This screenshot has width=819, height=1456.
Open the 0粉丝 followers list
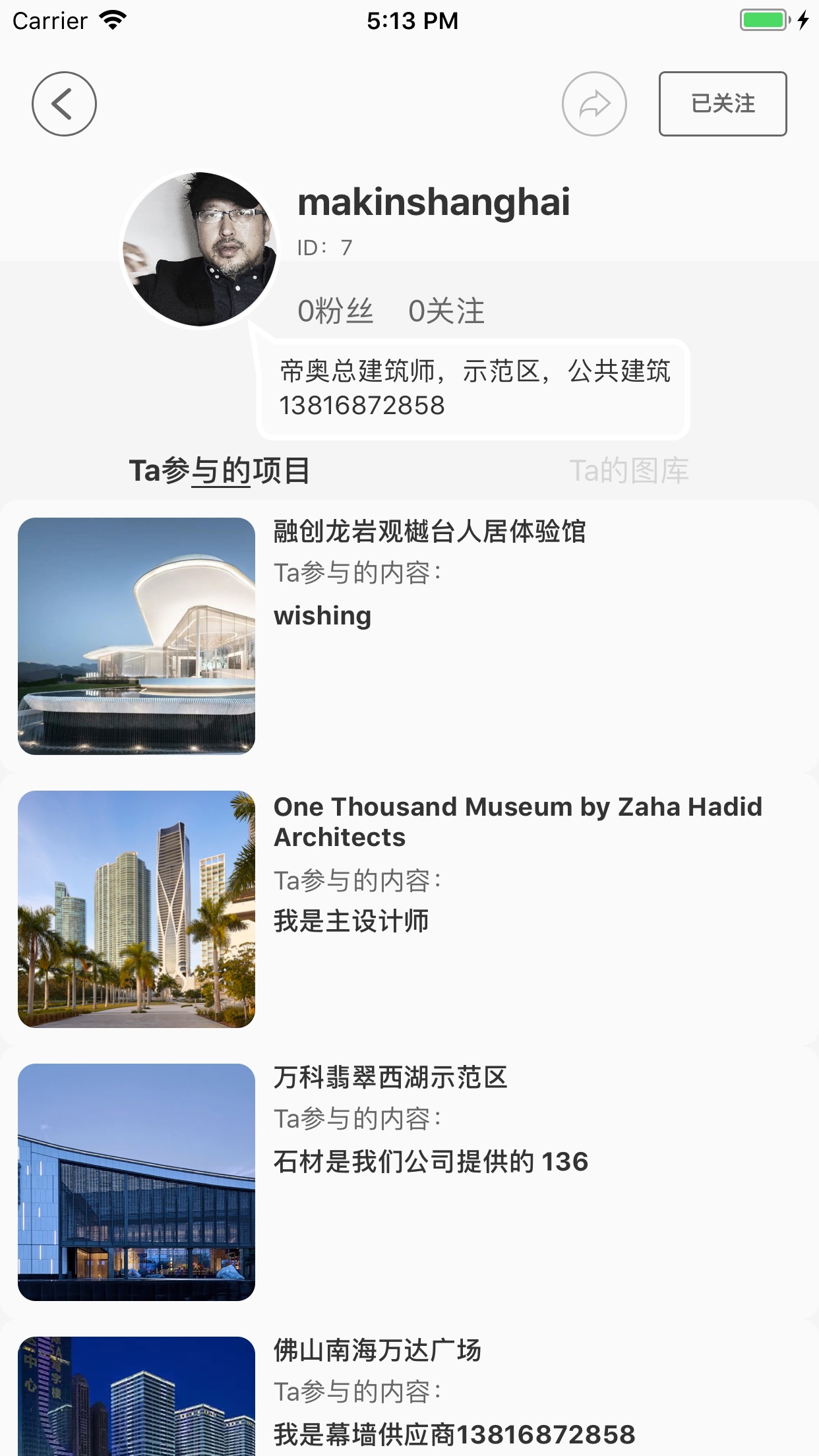point(335,310)
